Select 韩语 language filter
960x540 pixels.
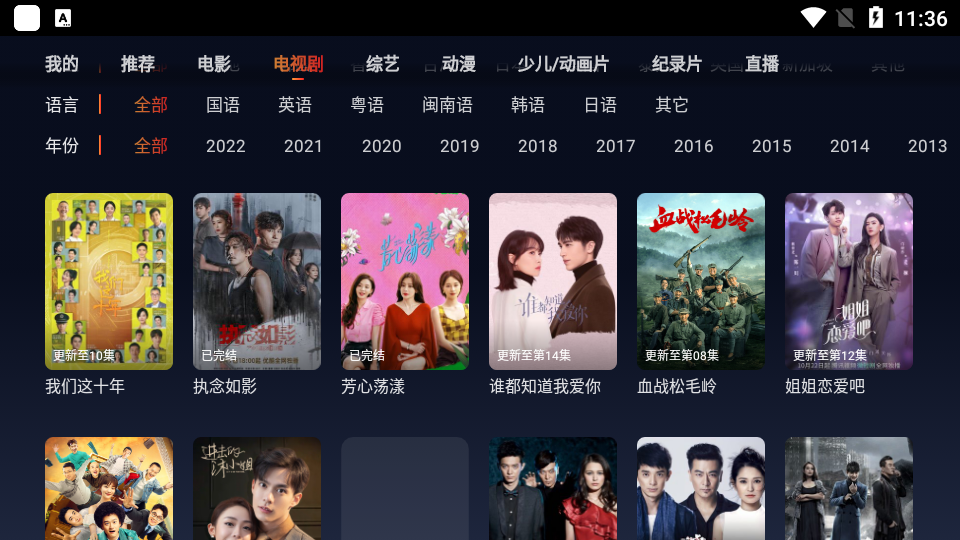(x=528, y=105)
